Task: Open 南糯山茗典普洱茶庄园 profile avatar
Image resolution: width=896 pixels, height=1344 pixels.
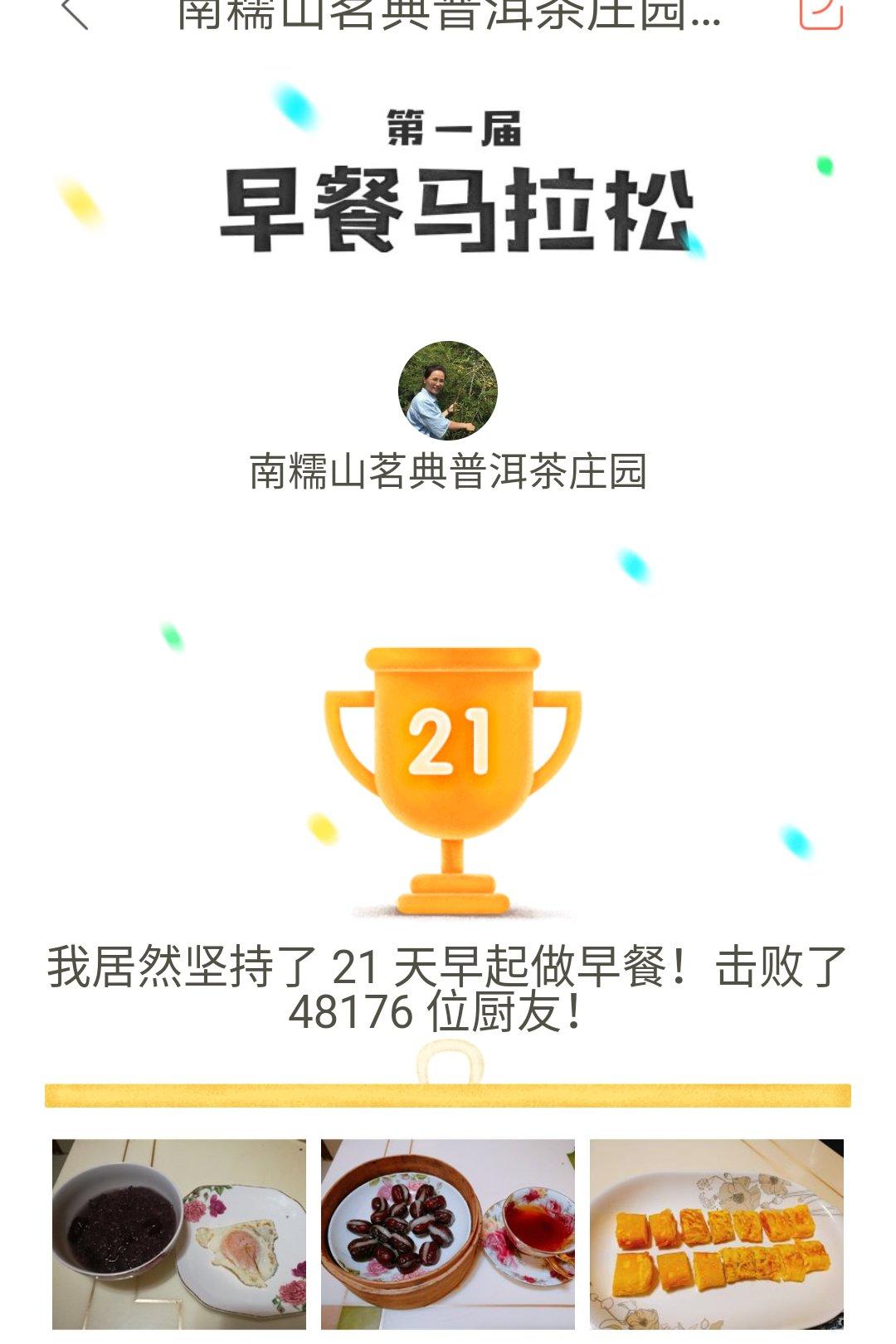Action: [448, 390]
